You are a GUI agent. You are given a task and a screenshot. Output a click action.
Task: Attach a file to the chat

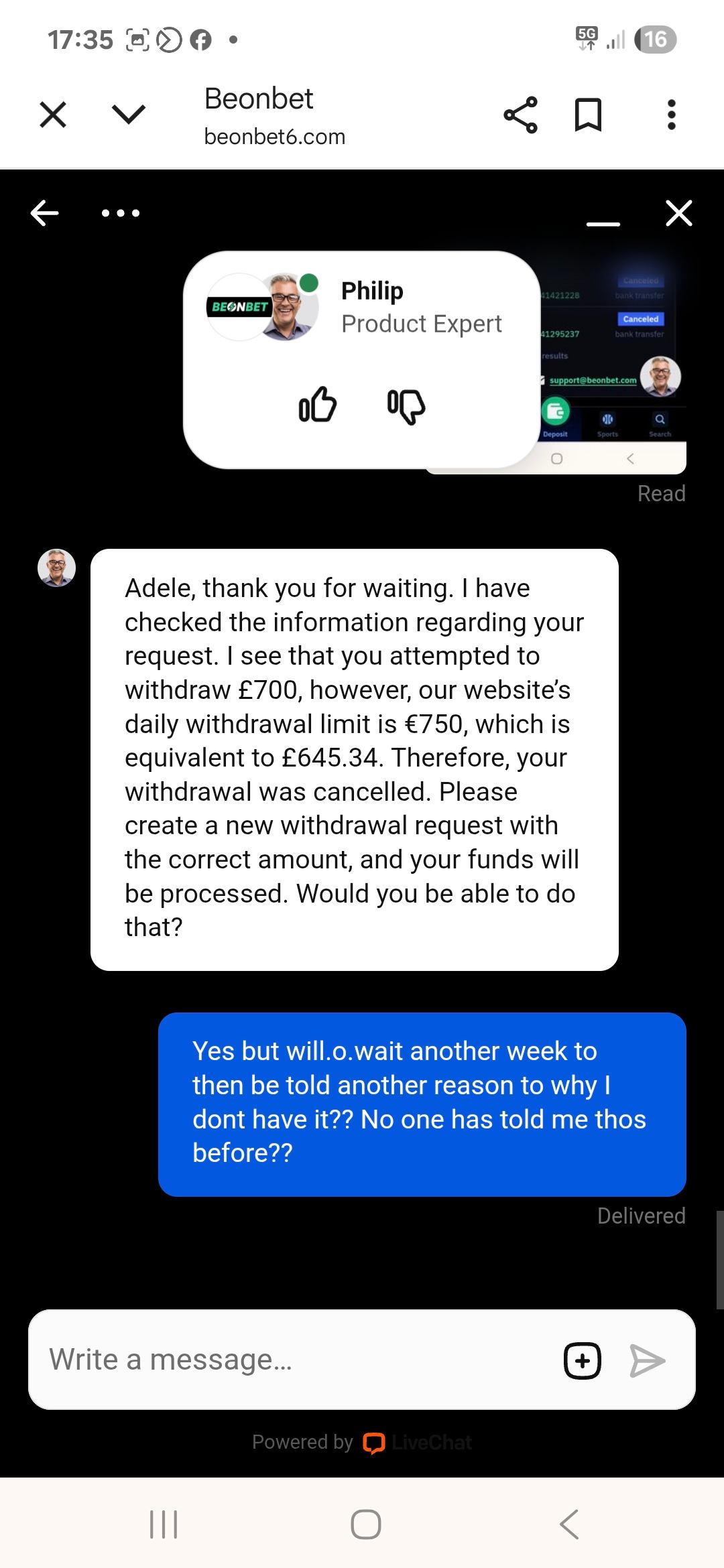point(583,1360)
